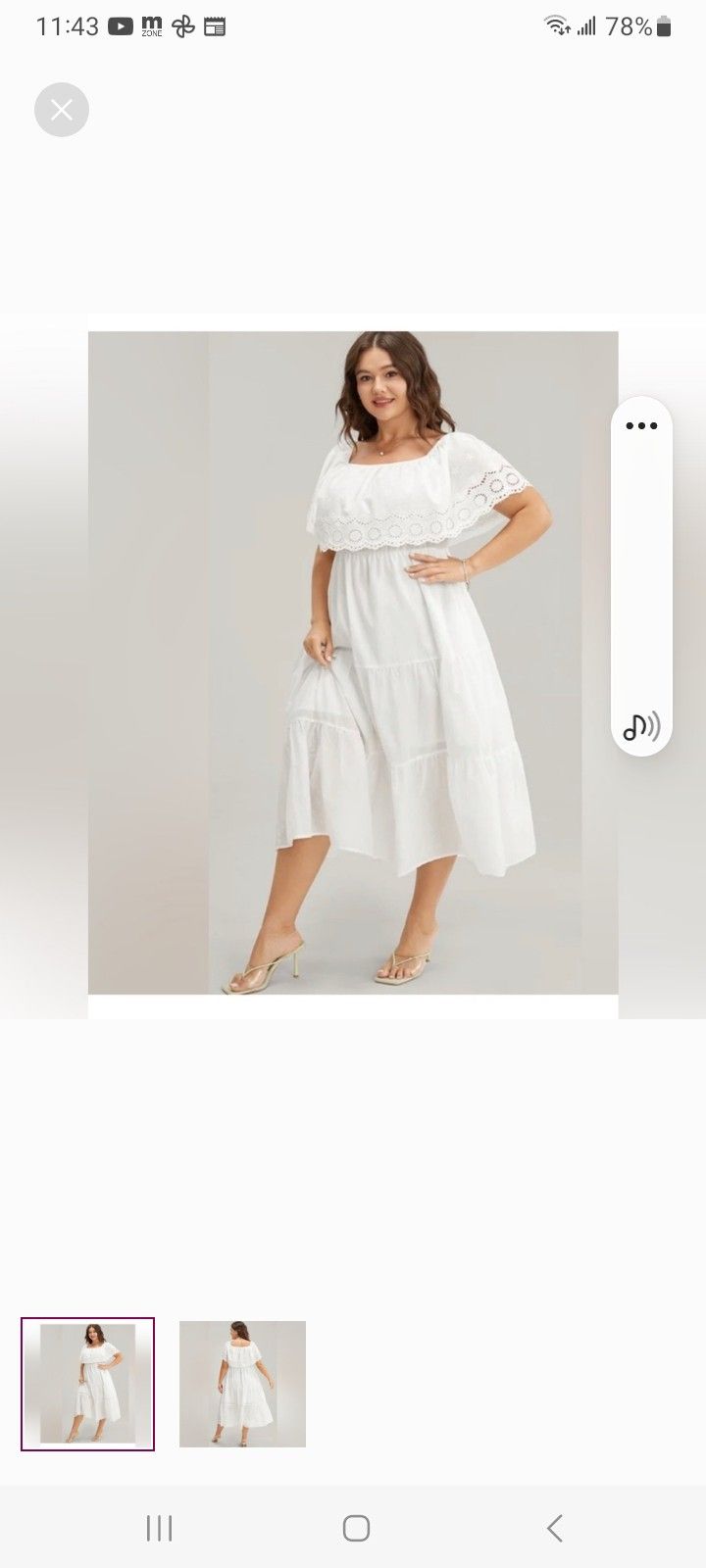
Task: Tap the main dress photo
Action: point(353,671)
